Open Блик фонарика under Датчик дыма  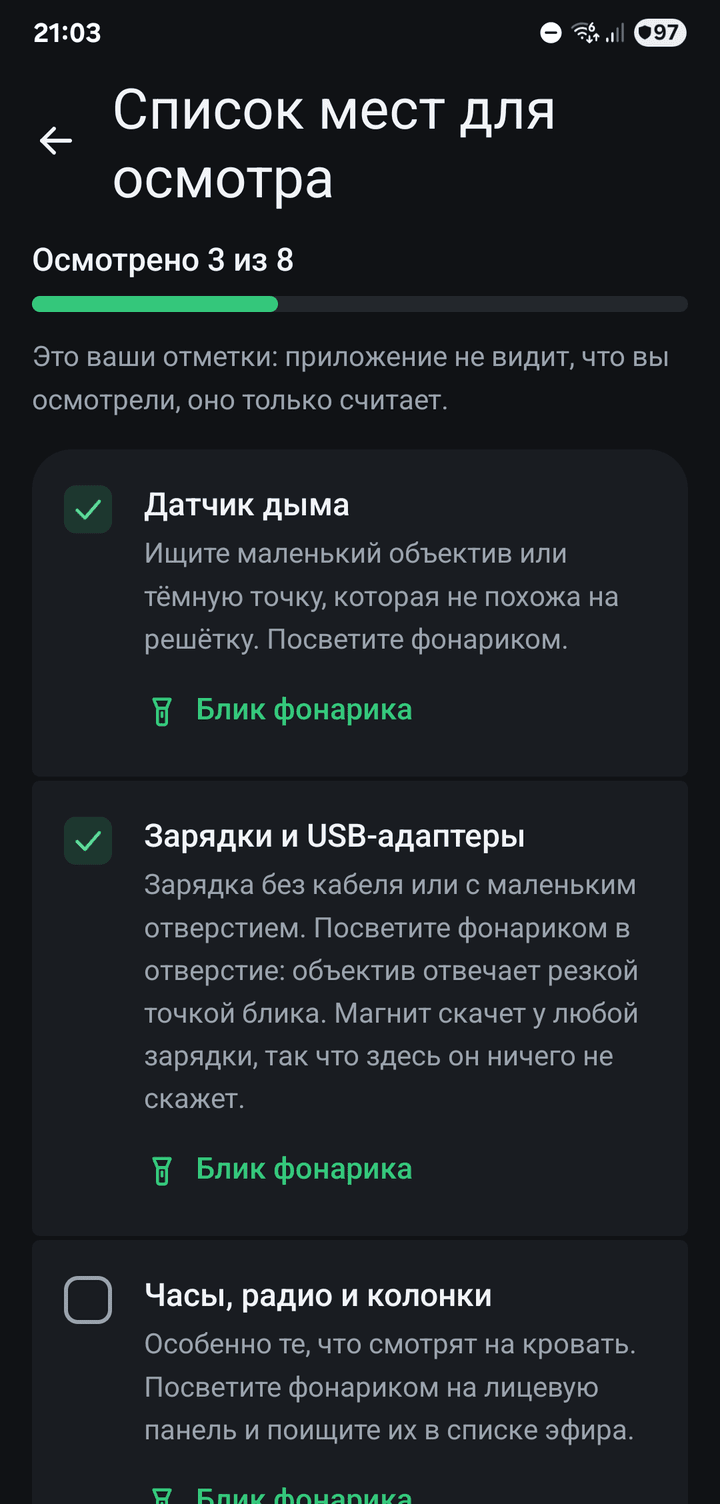coord(281,710)
